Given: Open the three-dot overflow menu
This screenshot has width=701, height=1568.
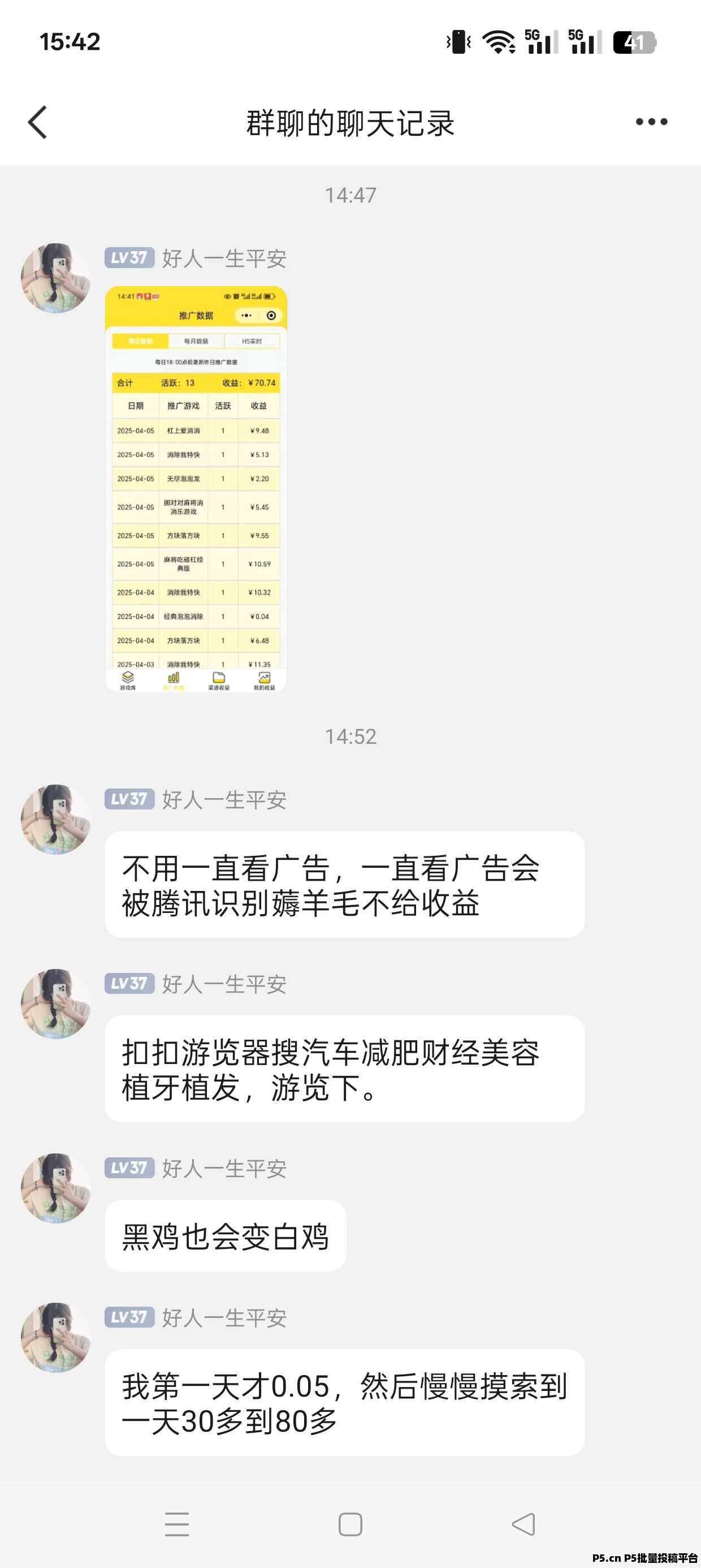Looking at the screenshot, I should tap(651, 122).
